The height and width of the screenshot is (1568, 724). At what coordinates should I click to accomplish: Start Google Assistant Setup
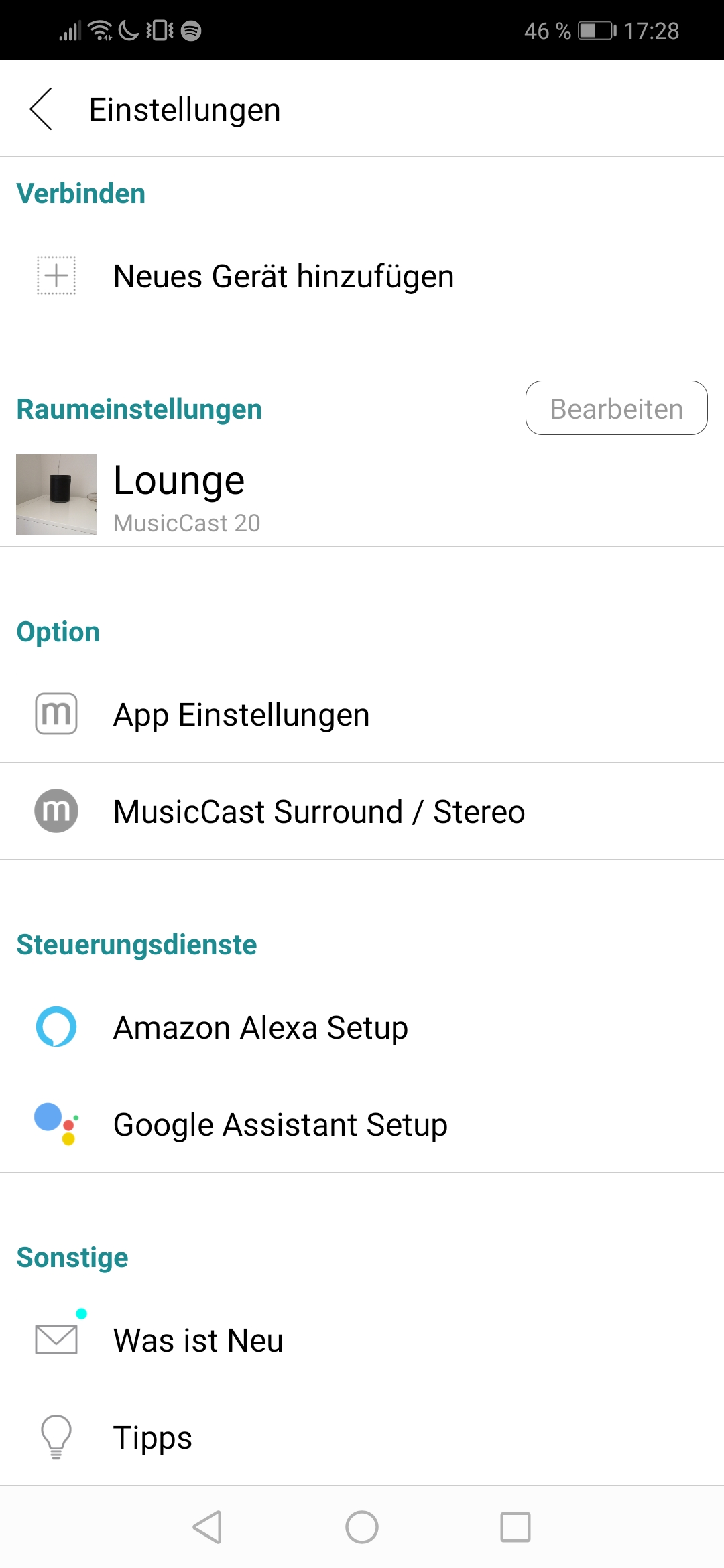280,1124
